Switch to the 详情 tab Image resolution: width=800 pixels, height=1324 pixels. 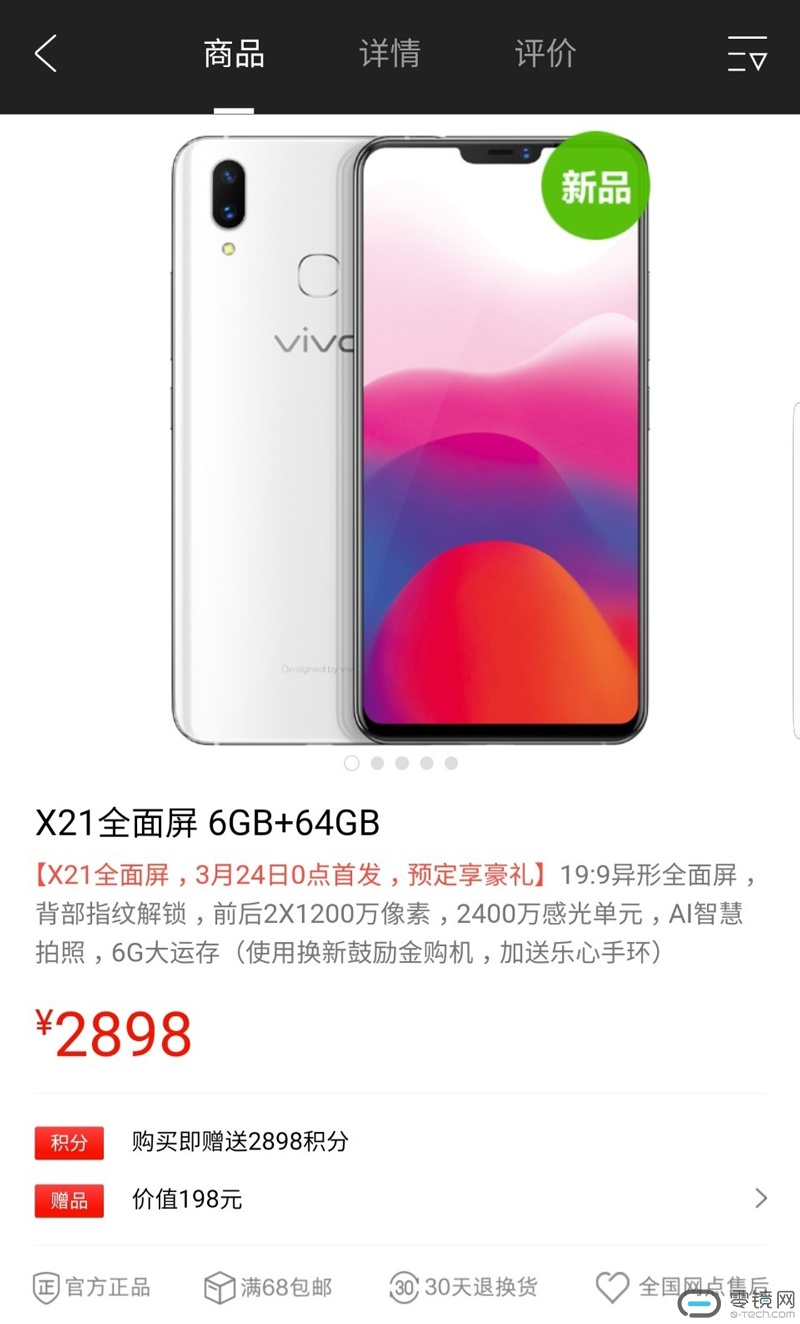pyautogui.click(x=389, y=54)
